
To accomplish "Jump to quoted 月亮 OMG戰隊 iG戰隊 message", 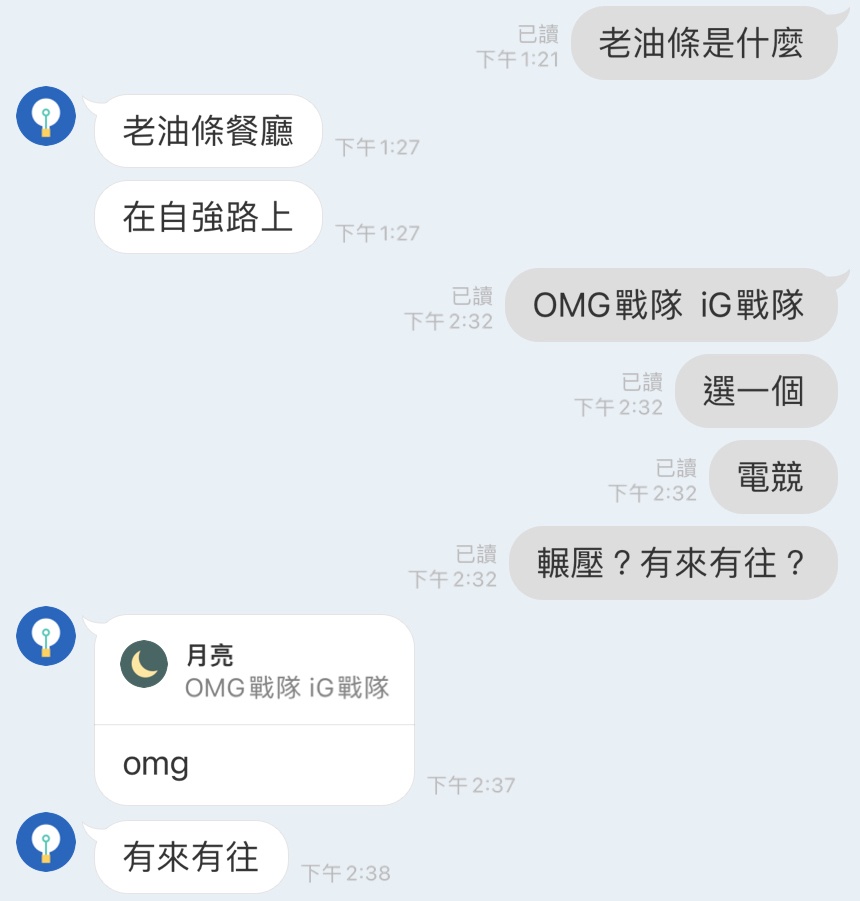I will click(254, 670).
